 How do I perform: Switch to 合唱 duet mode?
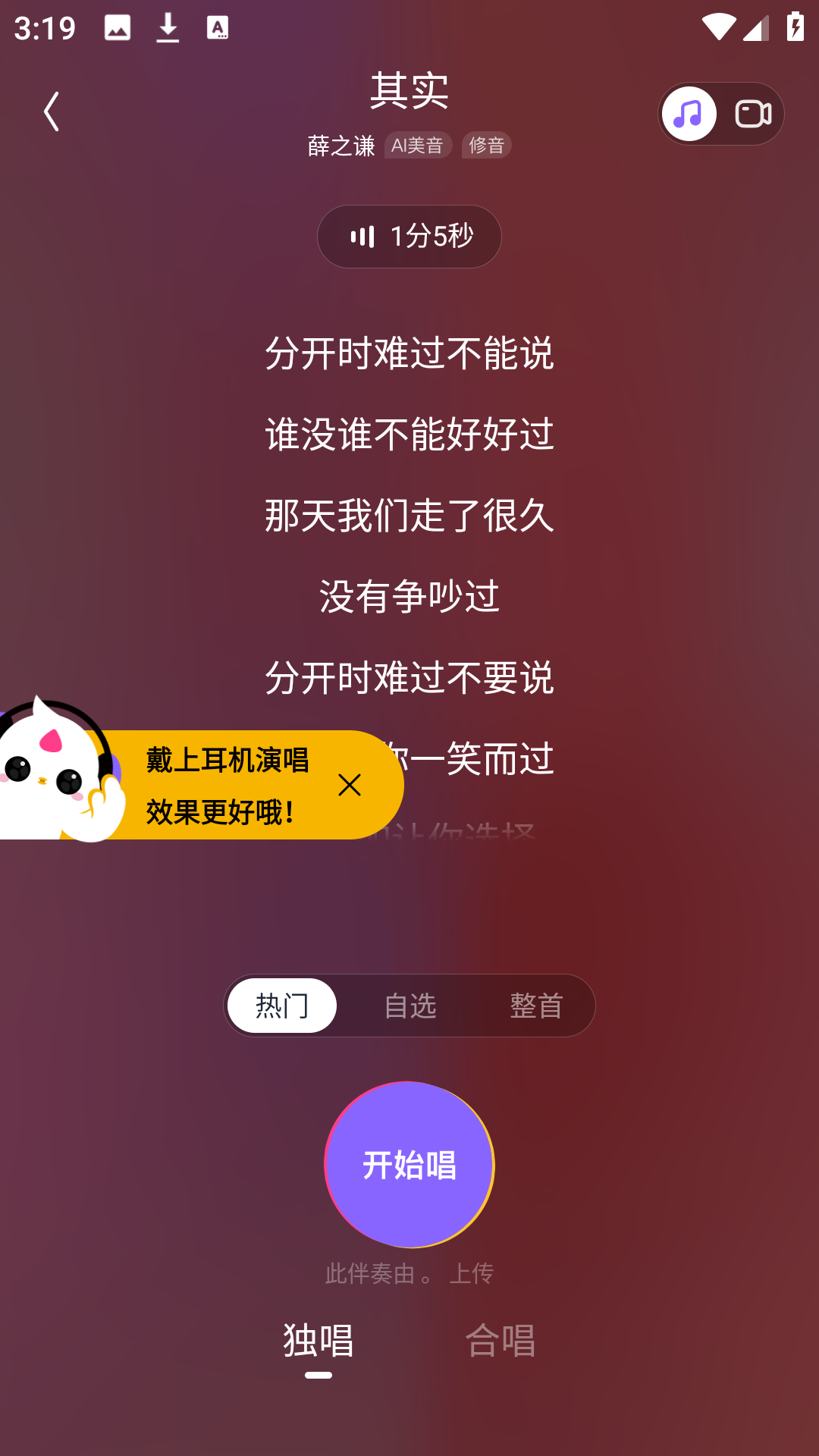pyautogui.click(x=500, y=1341)
